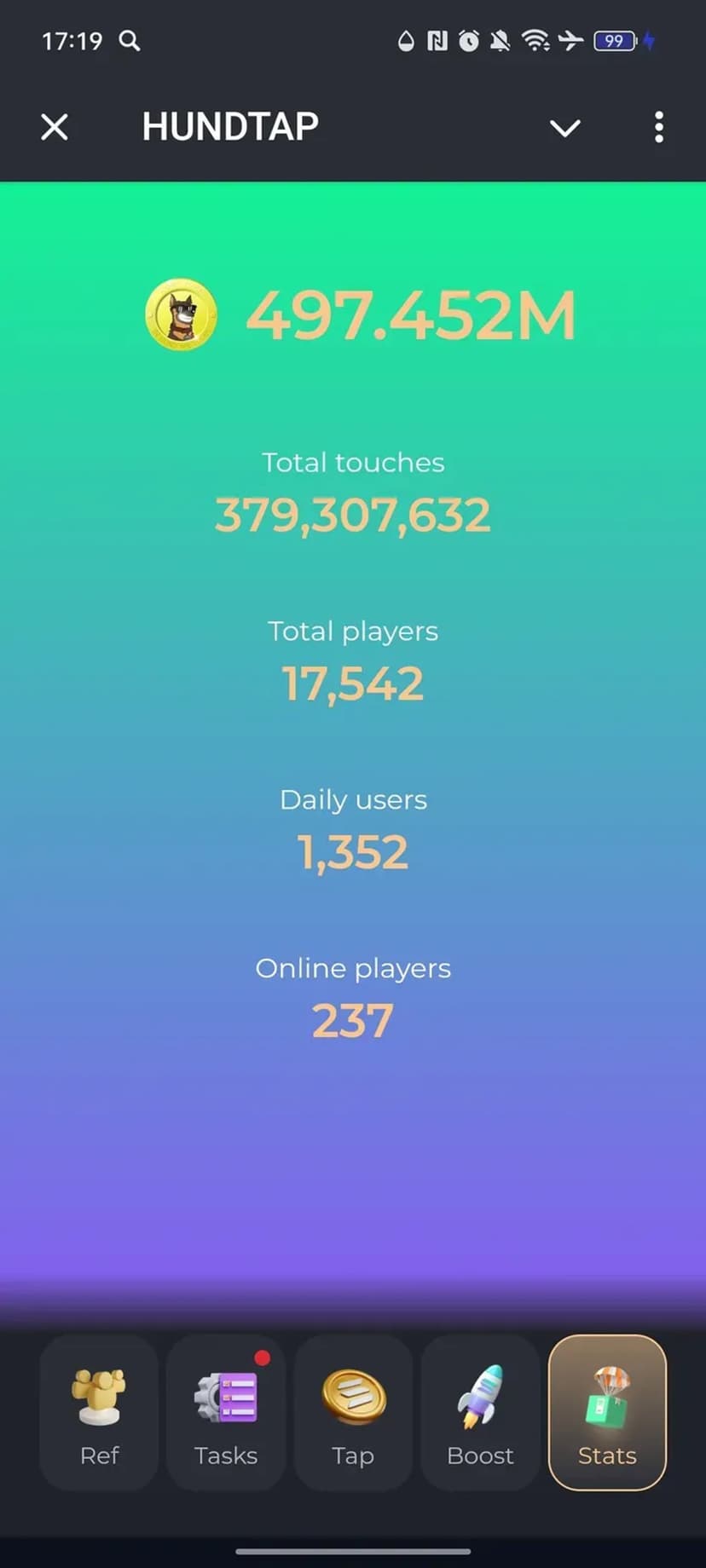706x1568 pixels.
Task: Close the HUNDTAP mini app
Action: pos(55,128)
